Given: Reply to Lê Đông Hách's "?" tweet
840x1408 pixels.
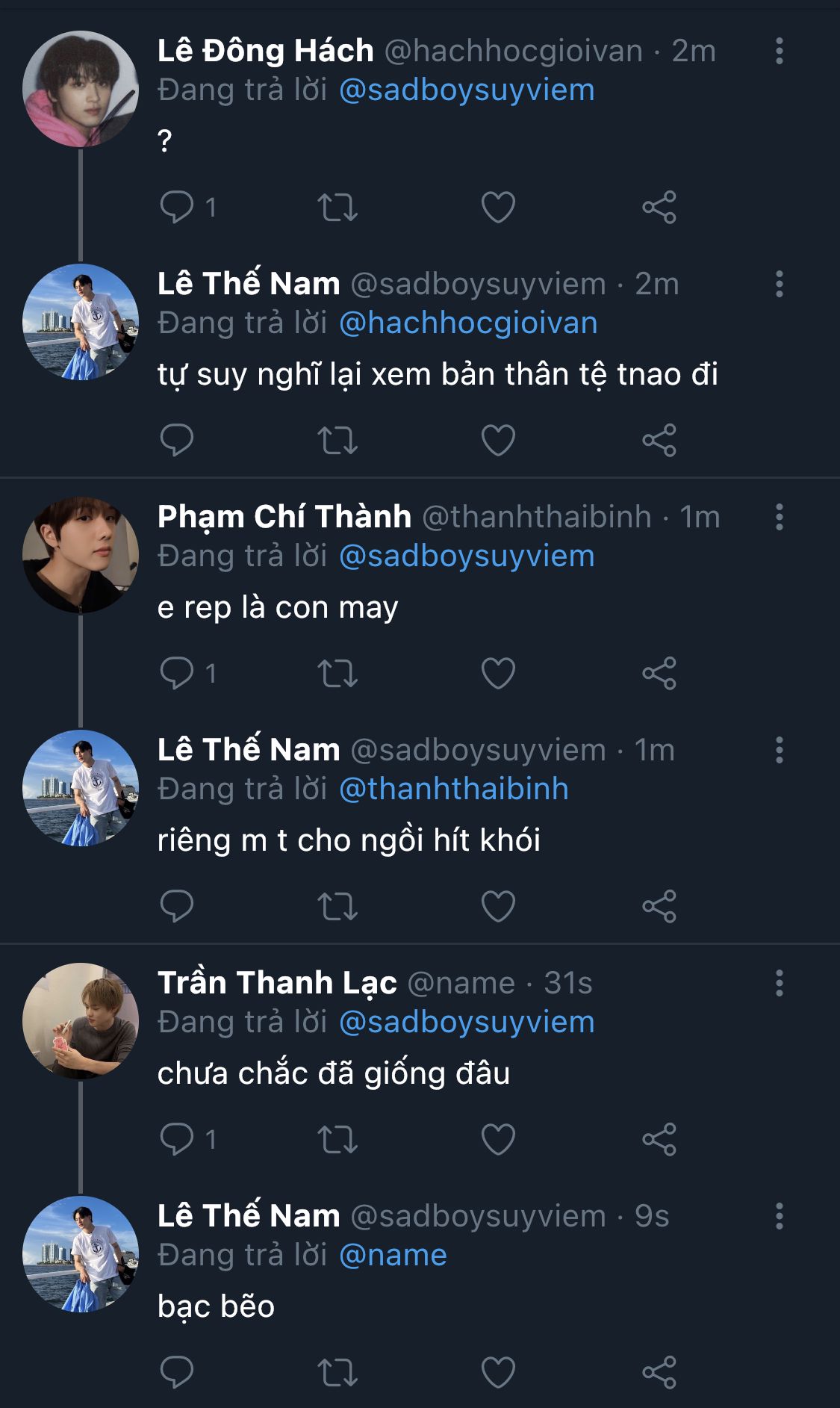Looking at the screenshot, I should pyautogui.click(x=177, y=207).
